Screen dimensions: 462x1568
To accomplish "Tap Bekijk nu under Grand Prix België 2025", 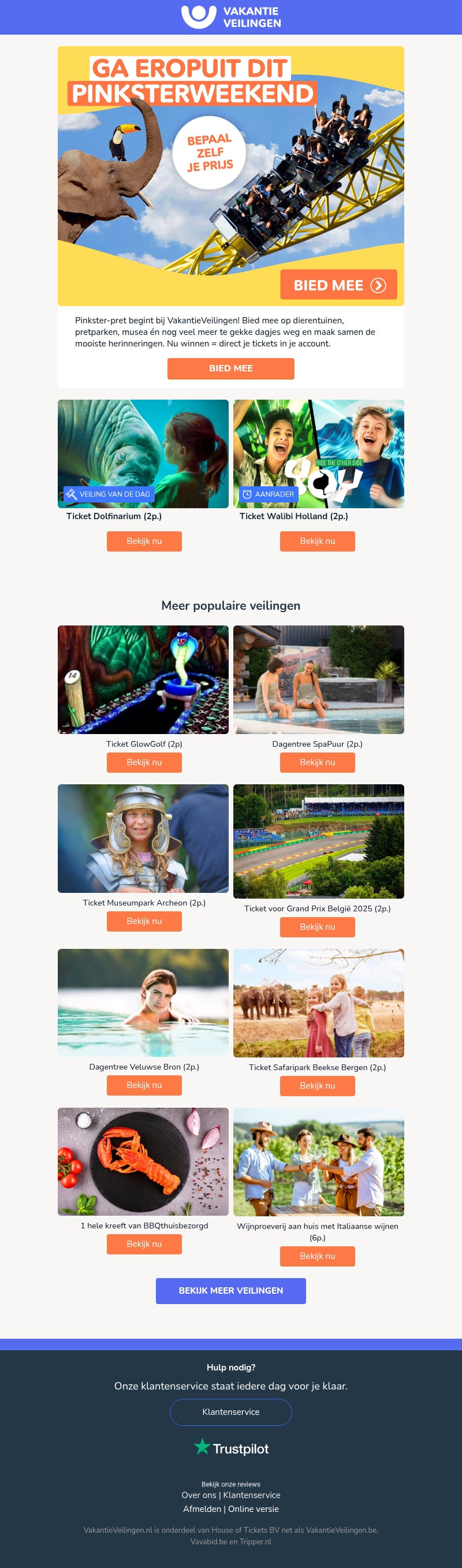I will pyautogui.click(x=317, y=926).
